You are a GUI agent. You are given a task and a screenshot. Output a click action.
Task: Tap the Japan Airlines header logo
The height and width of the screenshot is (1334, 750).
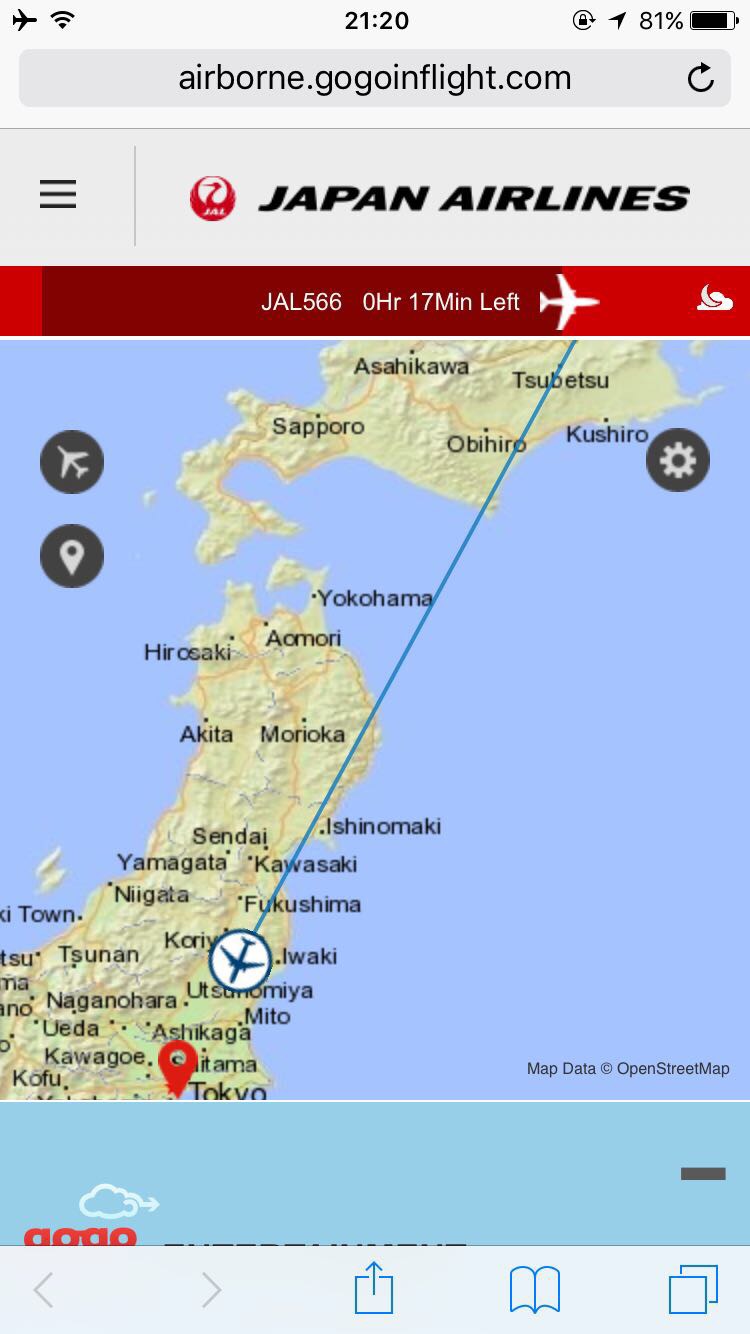click(440, 198)
